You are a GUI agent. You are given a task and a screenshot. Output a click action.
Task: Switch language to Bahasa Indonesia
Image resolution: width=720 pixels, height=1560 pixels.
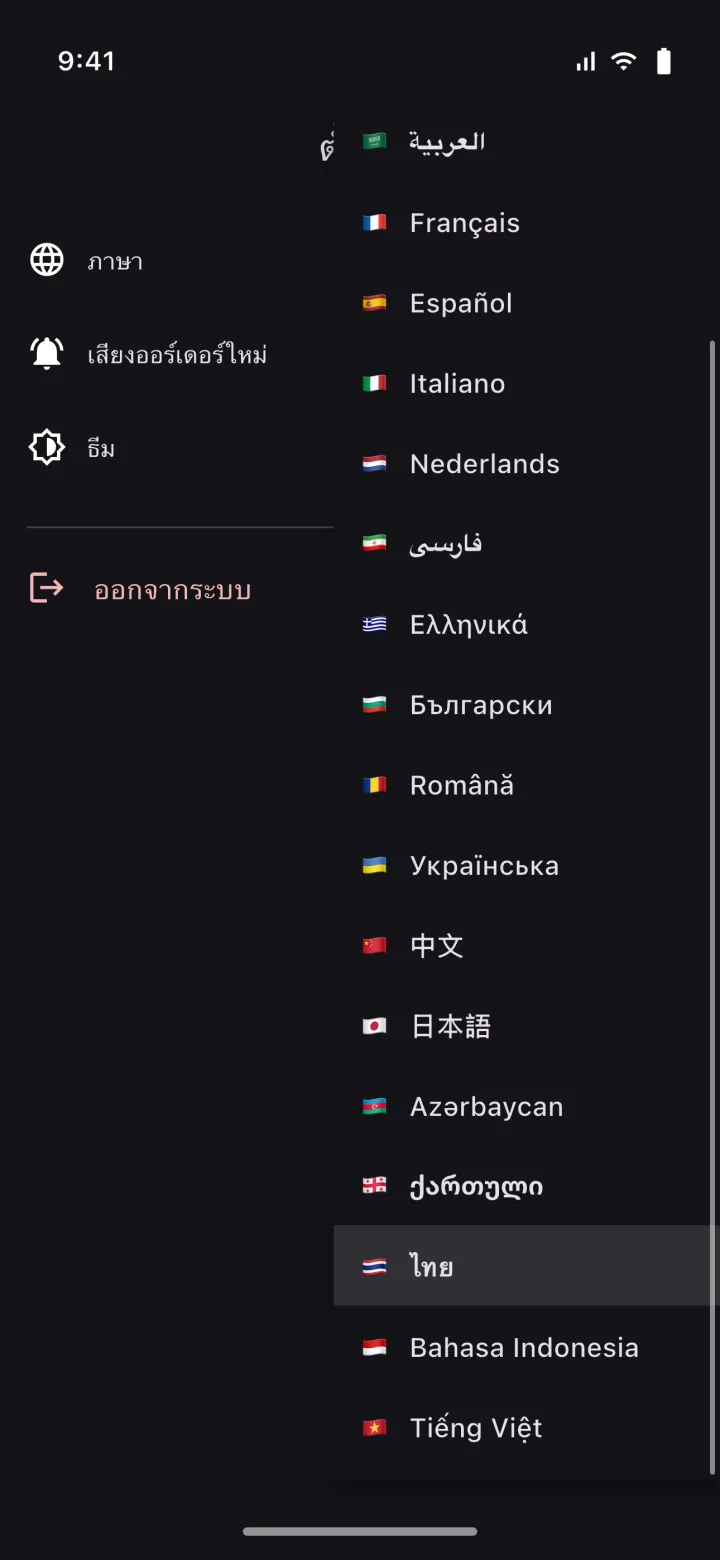pos(526,1347)
